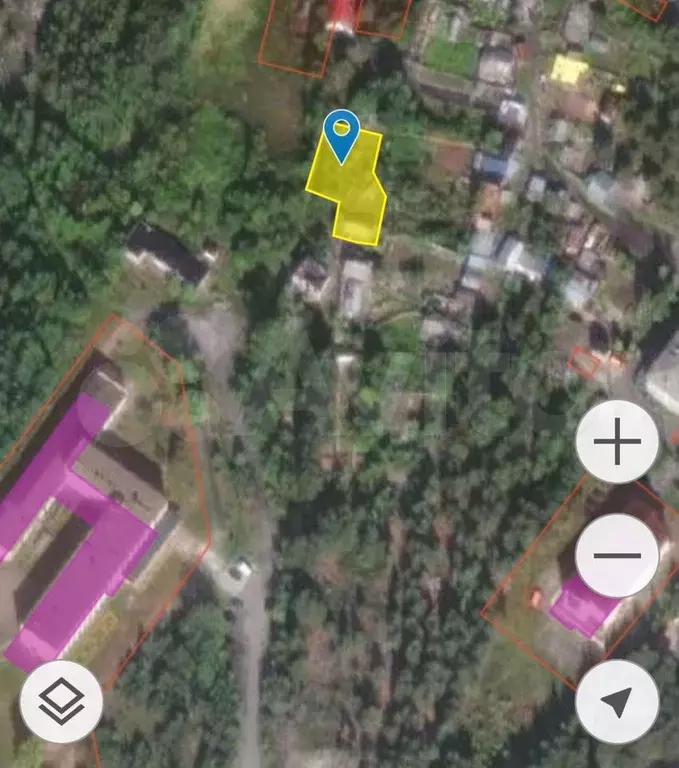Viewport: 679px width, 768px height.
Task: Zoom out of the map
Action: tap(617, 556)
